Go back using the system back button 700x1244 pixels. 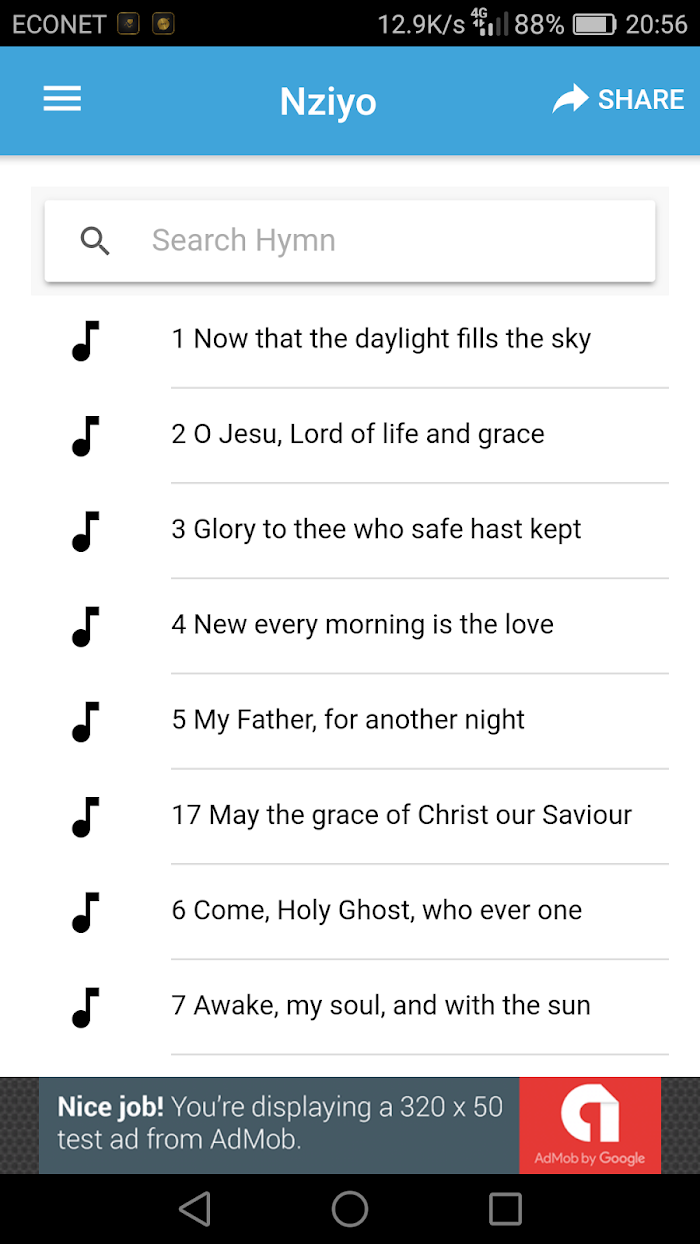pyautogui.click(x=195, y=1209)
